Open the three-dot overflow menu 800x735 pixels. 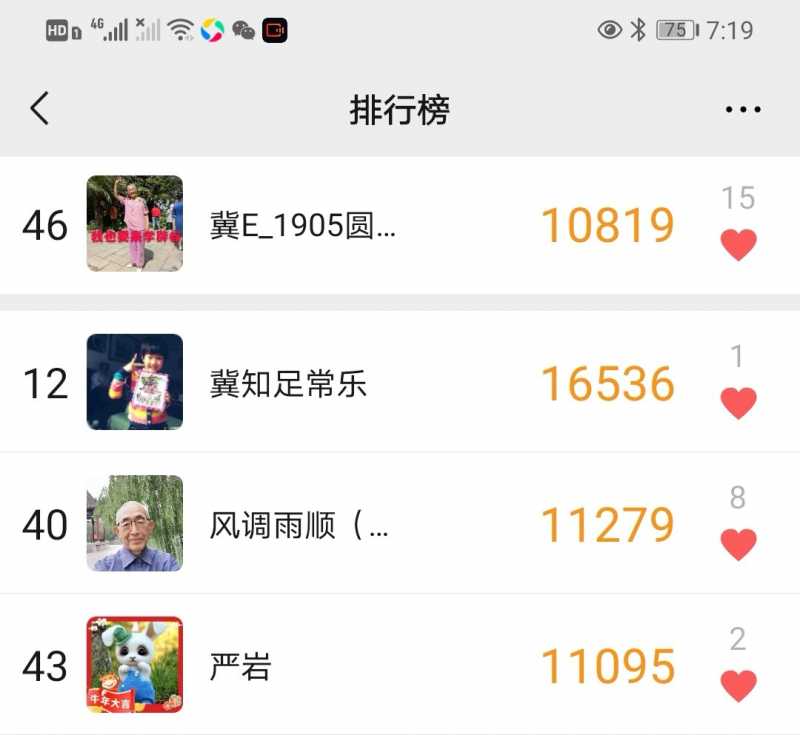click(x=743, y=109)
